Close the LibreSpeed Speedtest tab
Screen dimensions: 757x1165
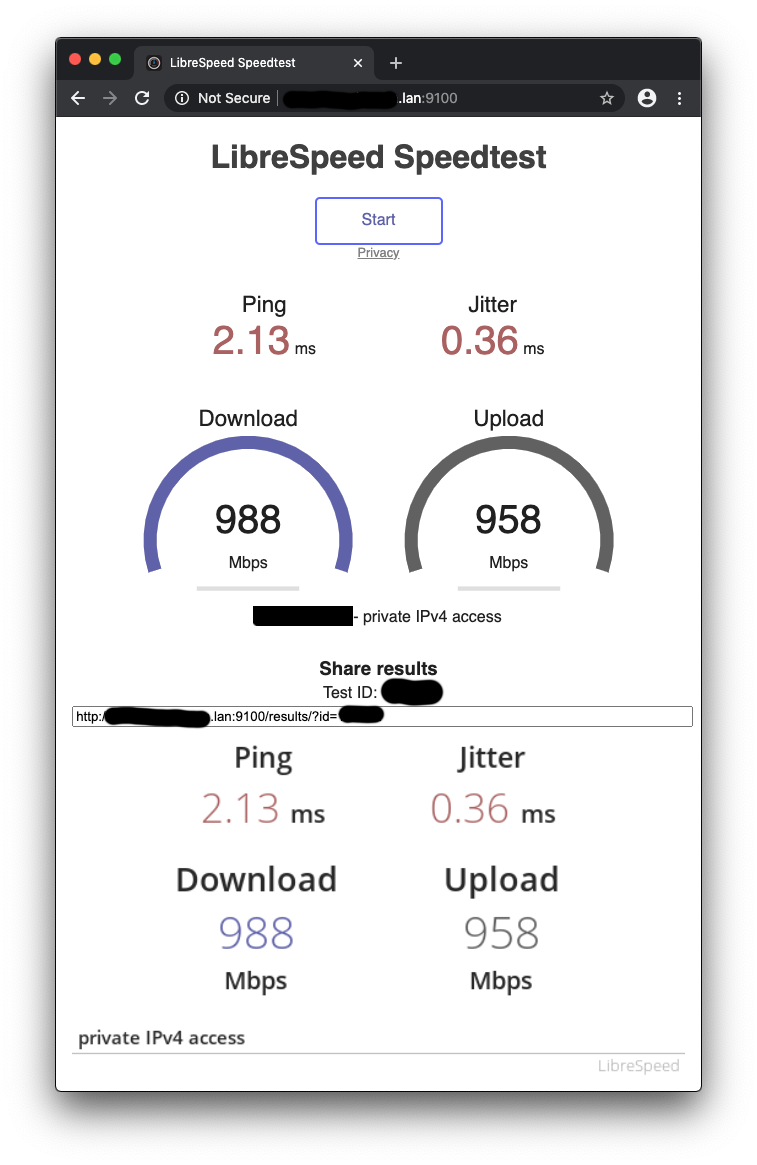coord(357,62)
